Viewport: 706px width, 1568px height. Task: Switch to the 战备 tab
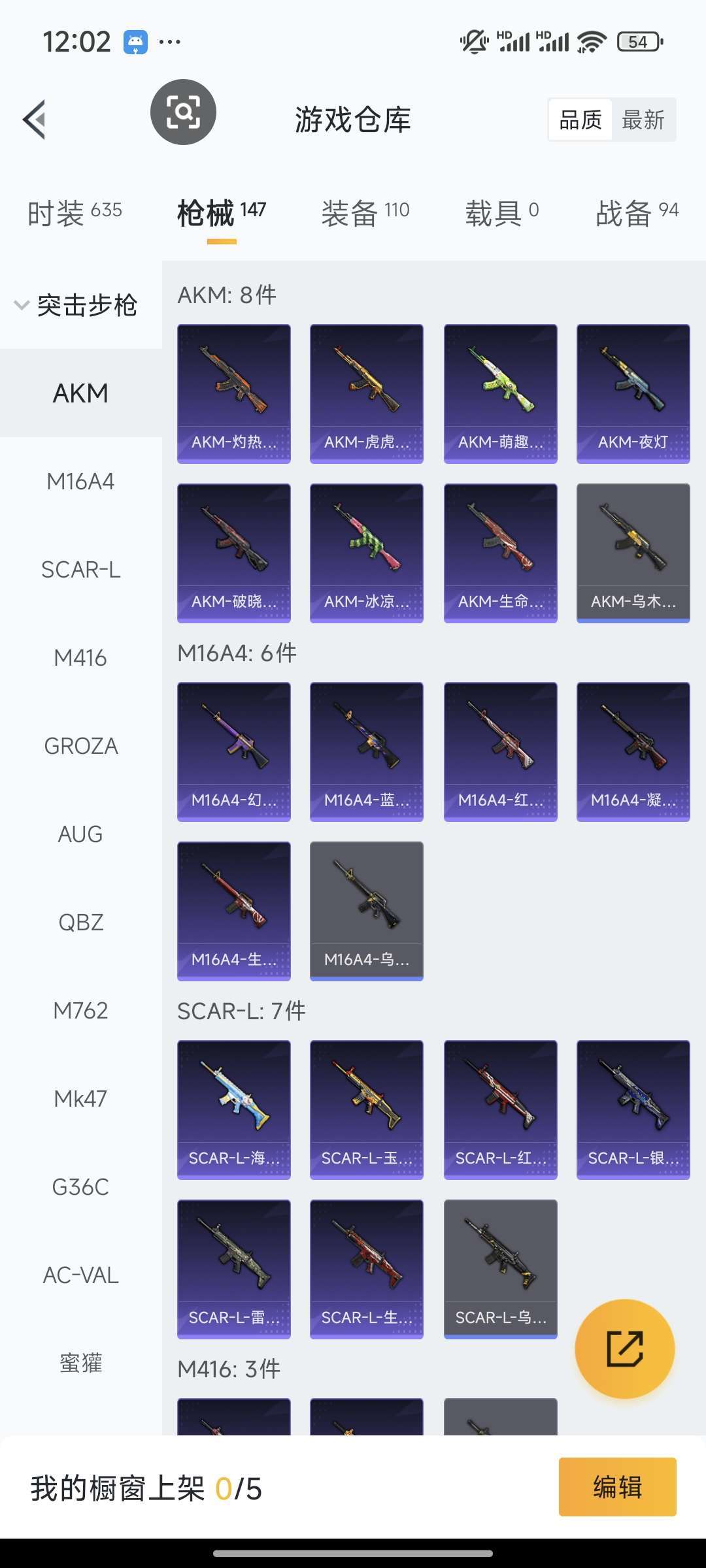pos(637,213)
